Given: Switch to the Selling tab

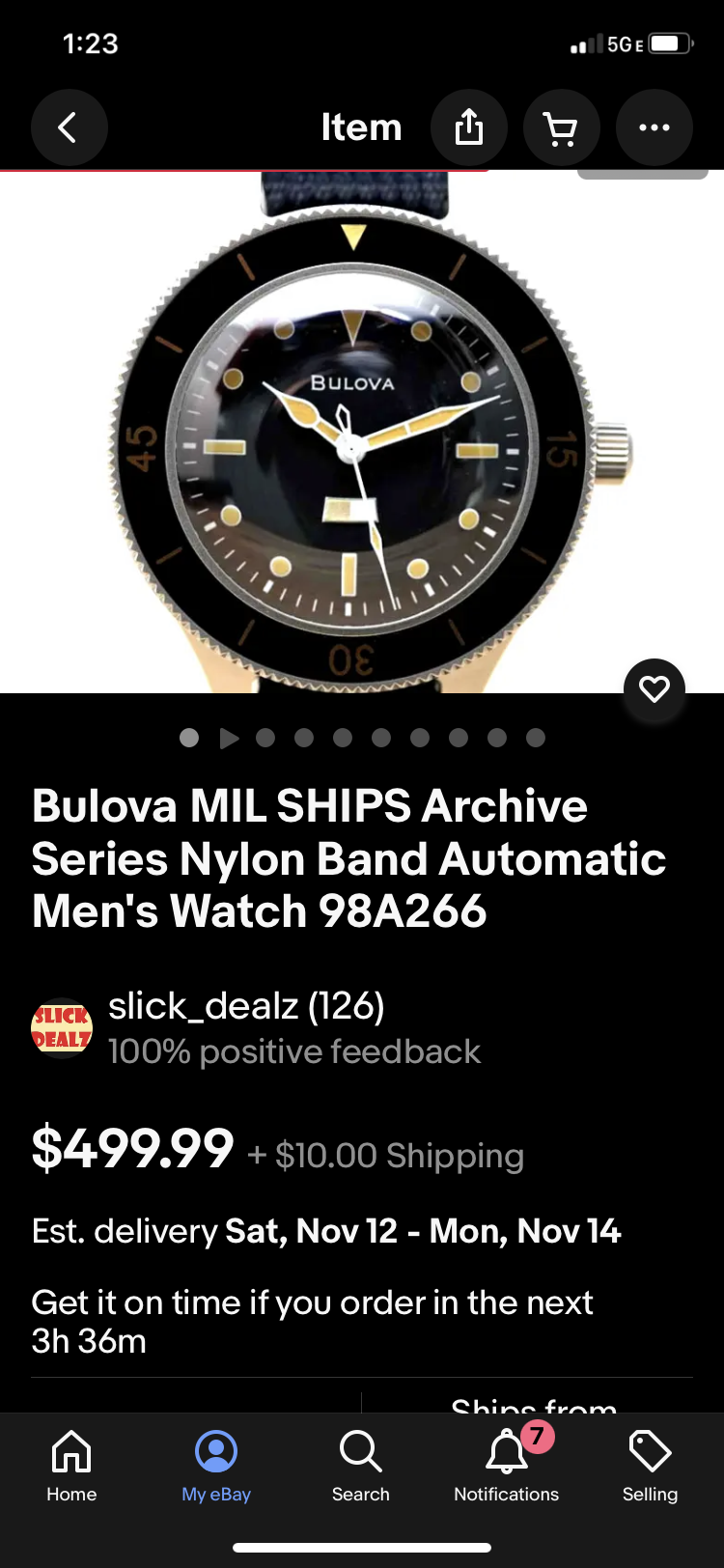Looking at the screenshot, I should (650, 1466).
